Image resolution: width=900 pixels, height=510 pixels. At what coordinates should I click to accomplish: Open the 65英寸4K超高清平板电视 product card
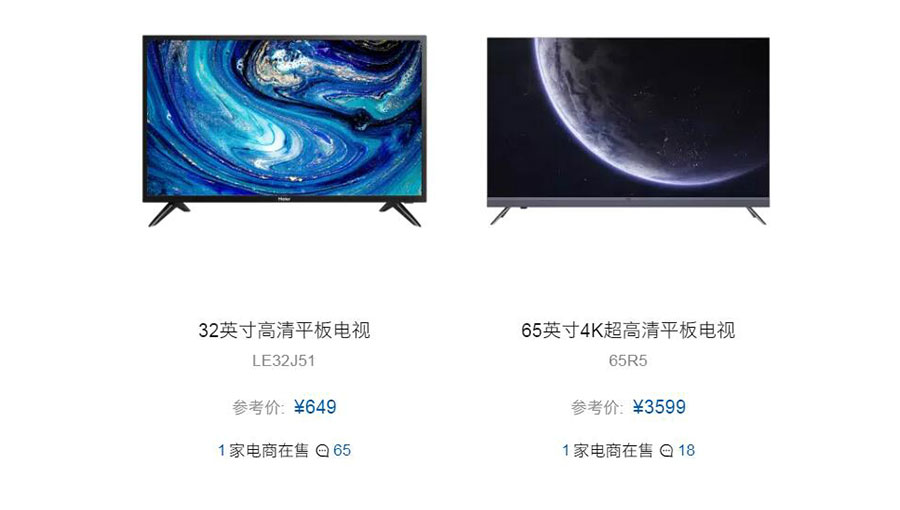[628, 330]
